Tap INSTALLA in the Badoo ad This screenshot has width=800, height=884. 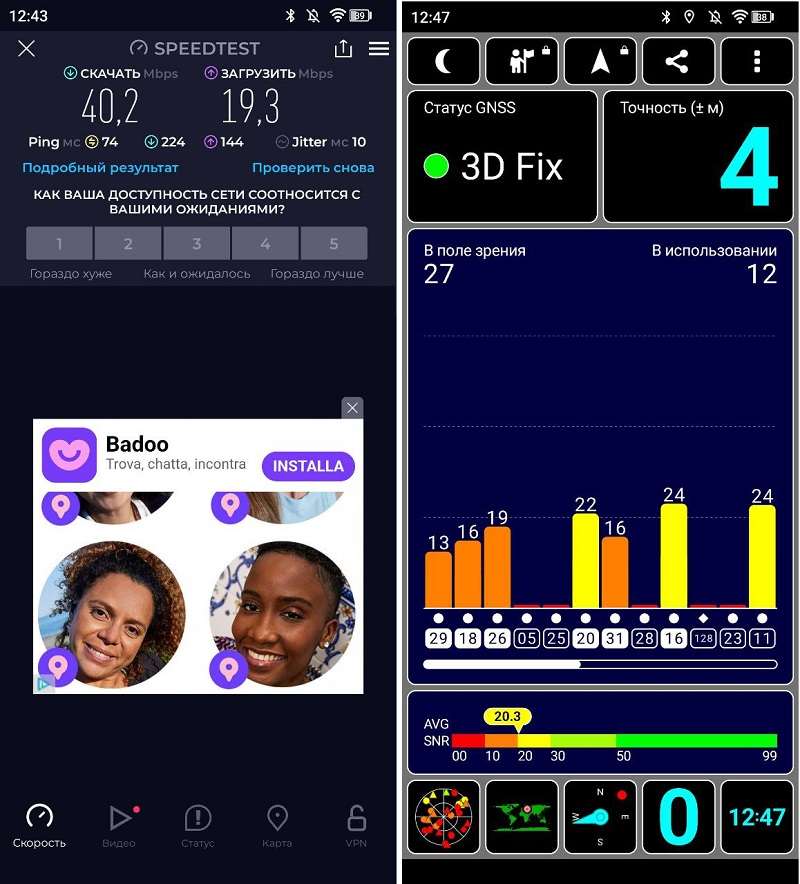coord(308,466)
